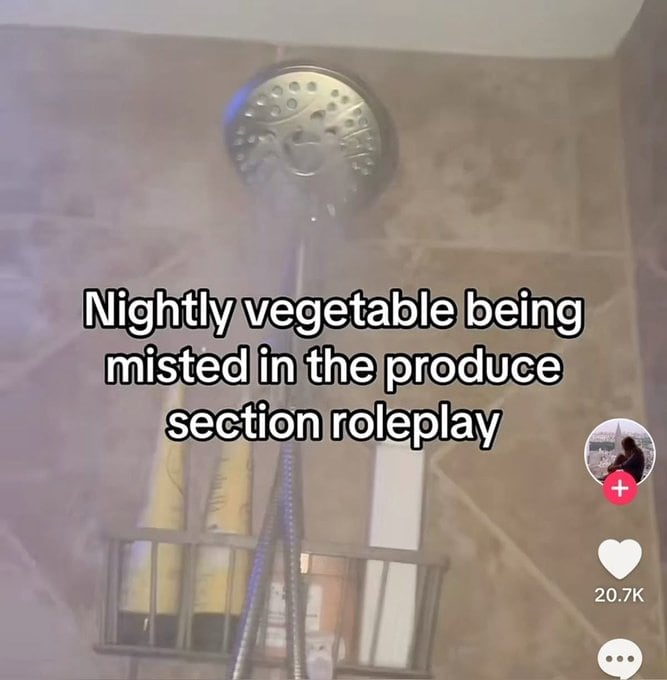Image resolution: width=667 pixels, height=680 pixels.
Task: Follow the creator with the plus badge
Action: click(x=620, y=490)
